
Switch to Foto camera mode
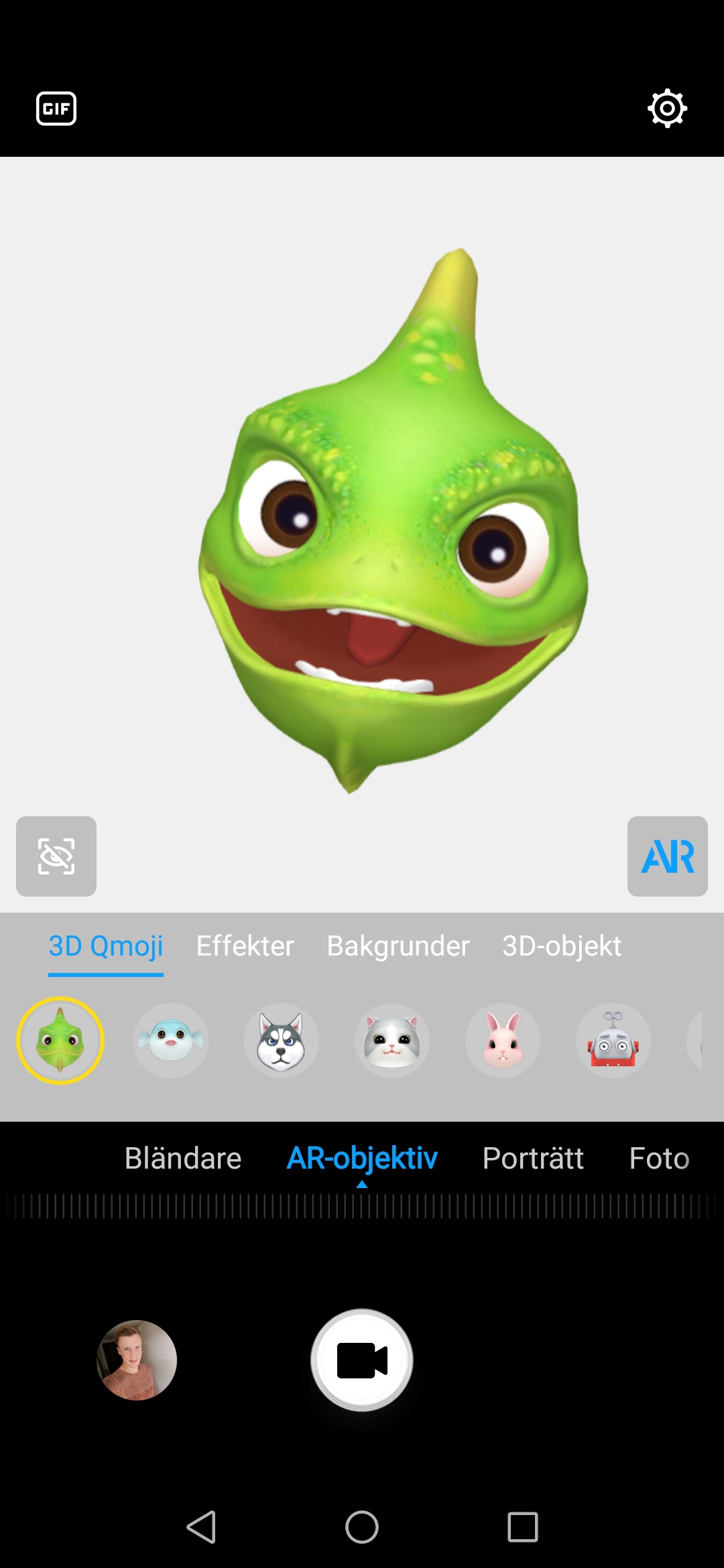[659, 1159]
